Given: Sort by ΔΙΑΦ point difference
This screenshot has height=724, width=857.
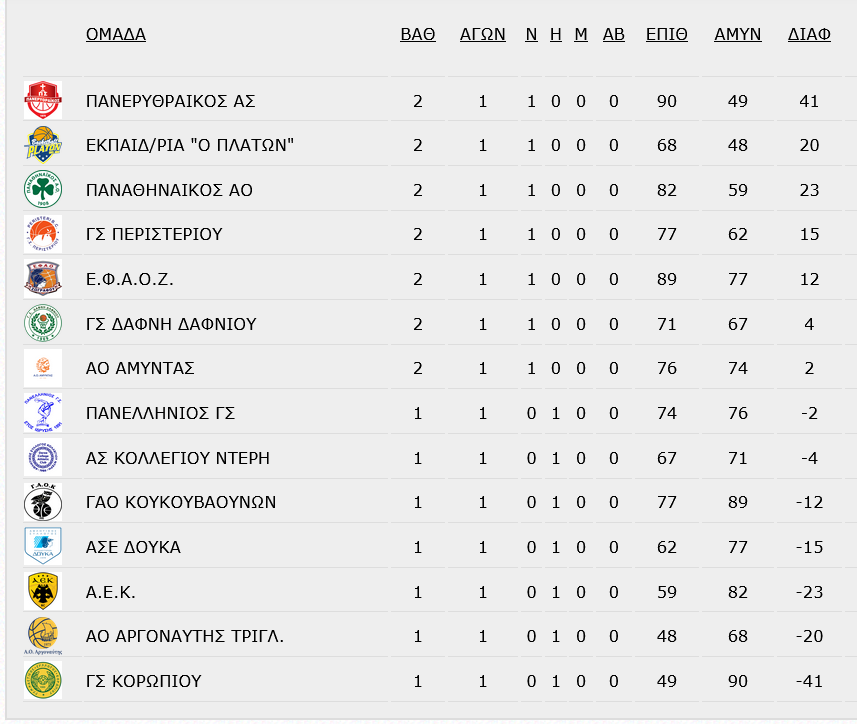Looking at the screenshot, I should (x=809, y=34).
